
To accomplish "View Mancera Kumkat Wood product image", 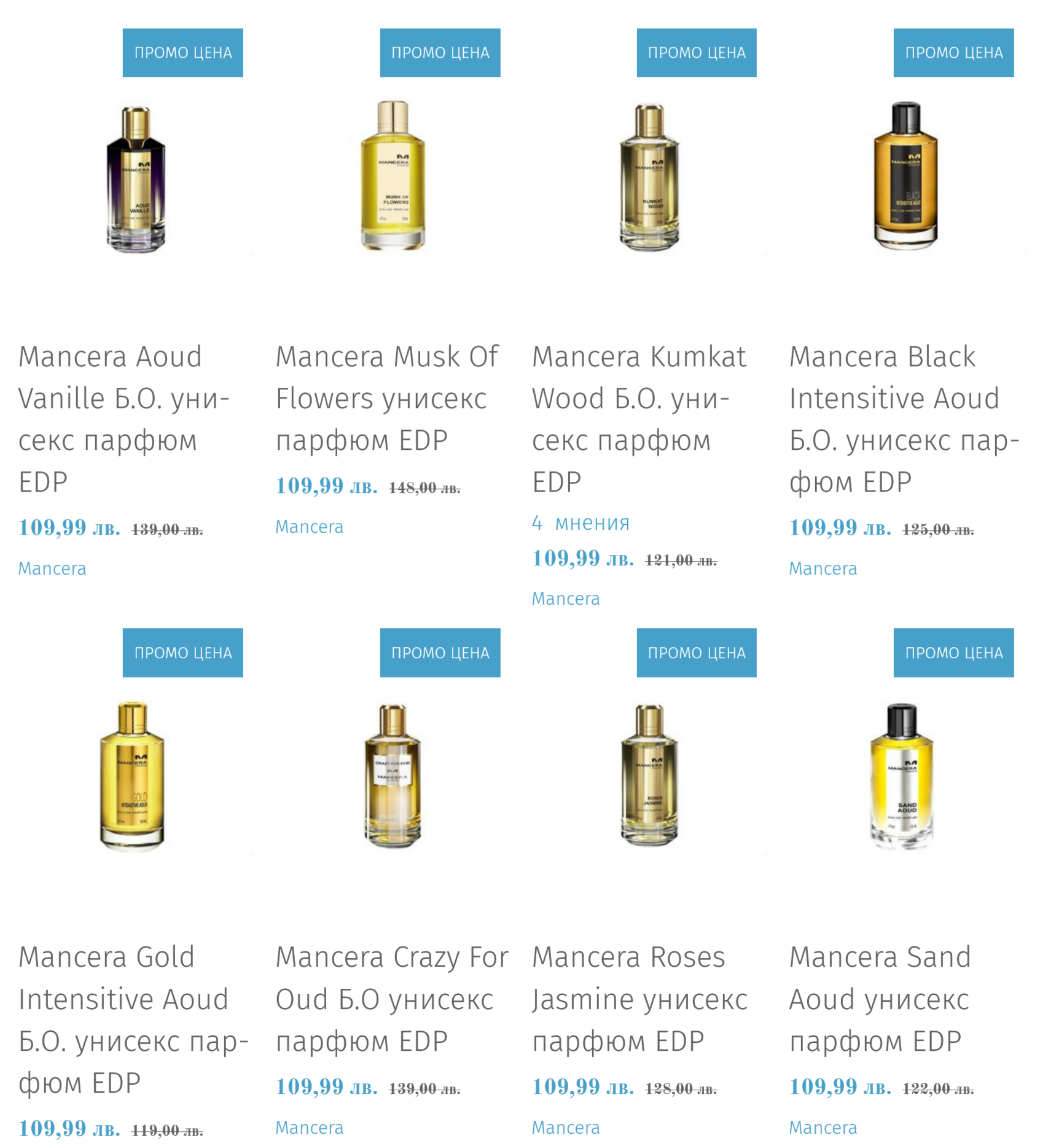I will [649, 178].
